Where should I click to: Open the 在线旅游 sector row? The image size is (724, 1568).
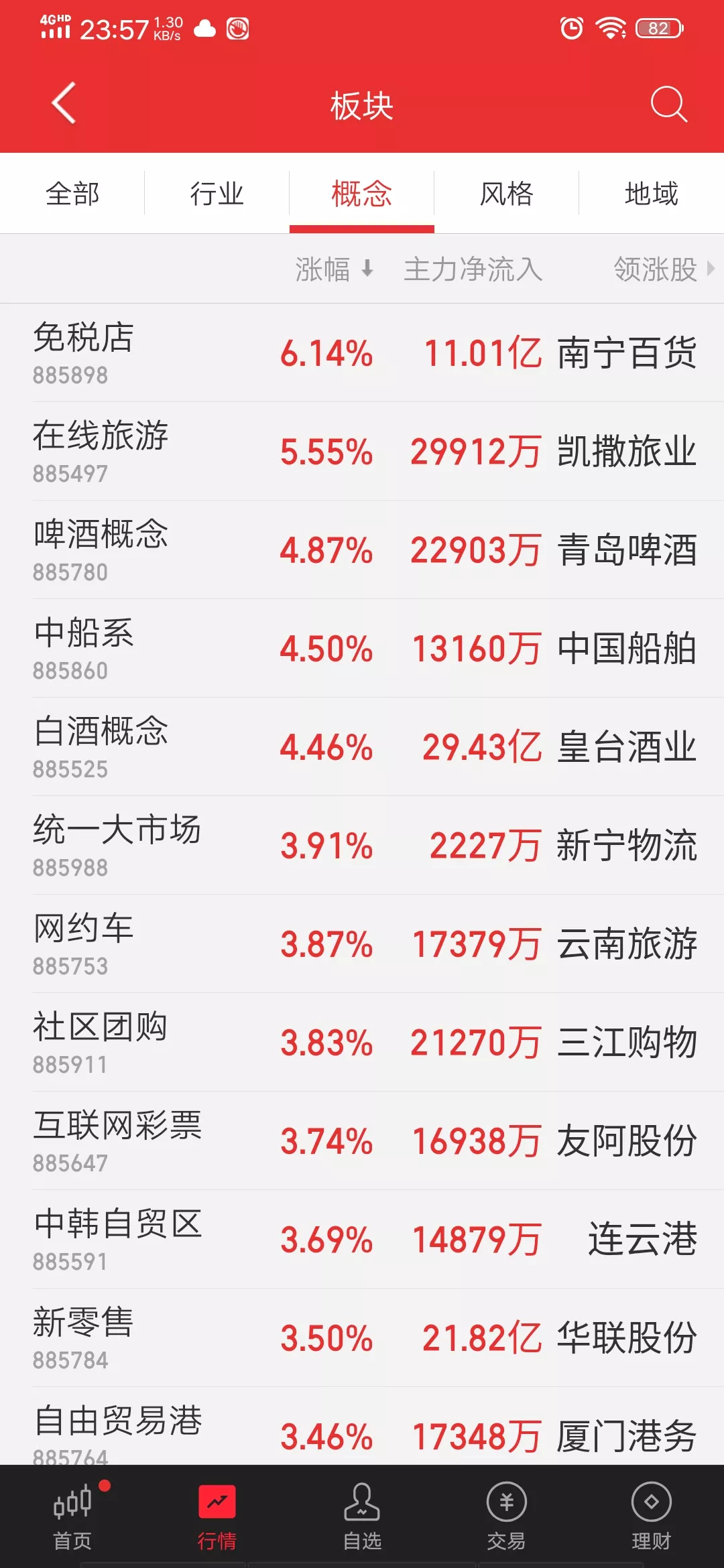pyautogui.click(x=362, y=452)
